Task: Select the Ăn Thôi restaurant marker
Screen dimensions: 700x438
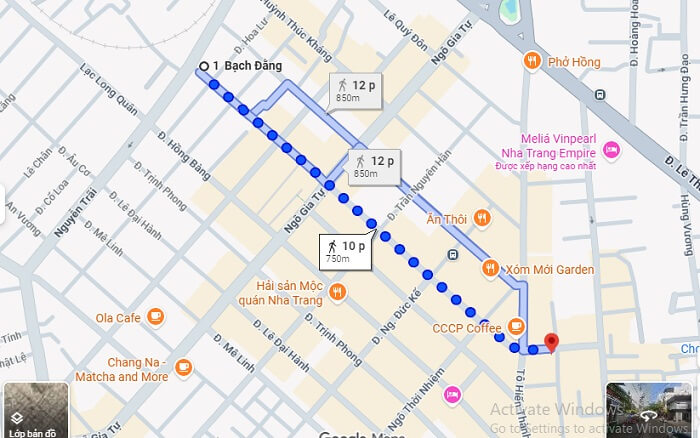Action: [482, 217]
